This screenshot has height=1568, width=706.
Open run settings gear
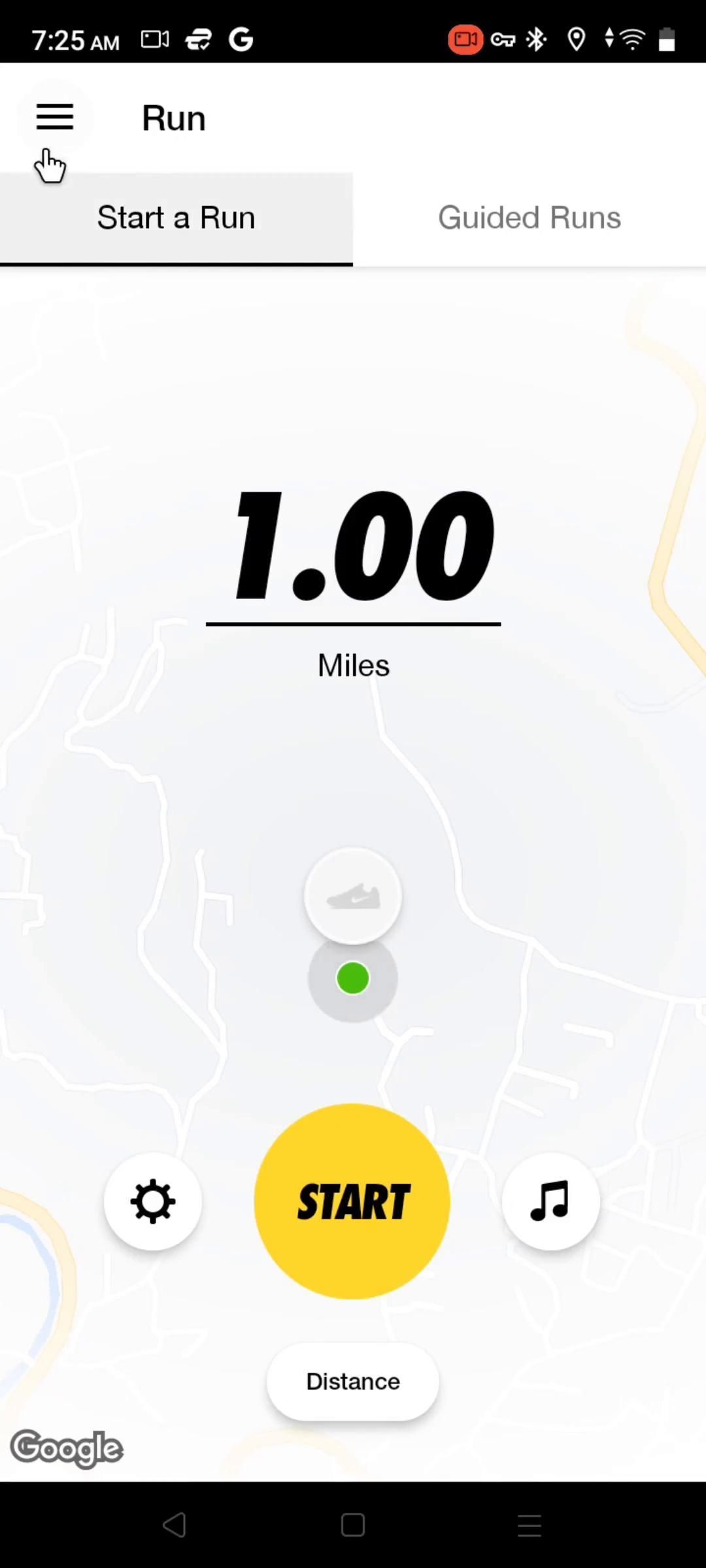point(153,1201)
